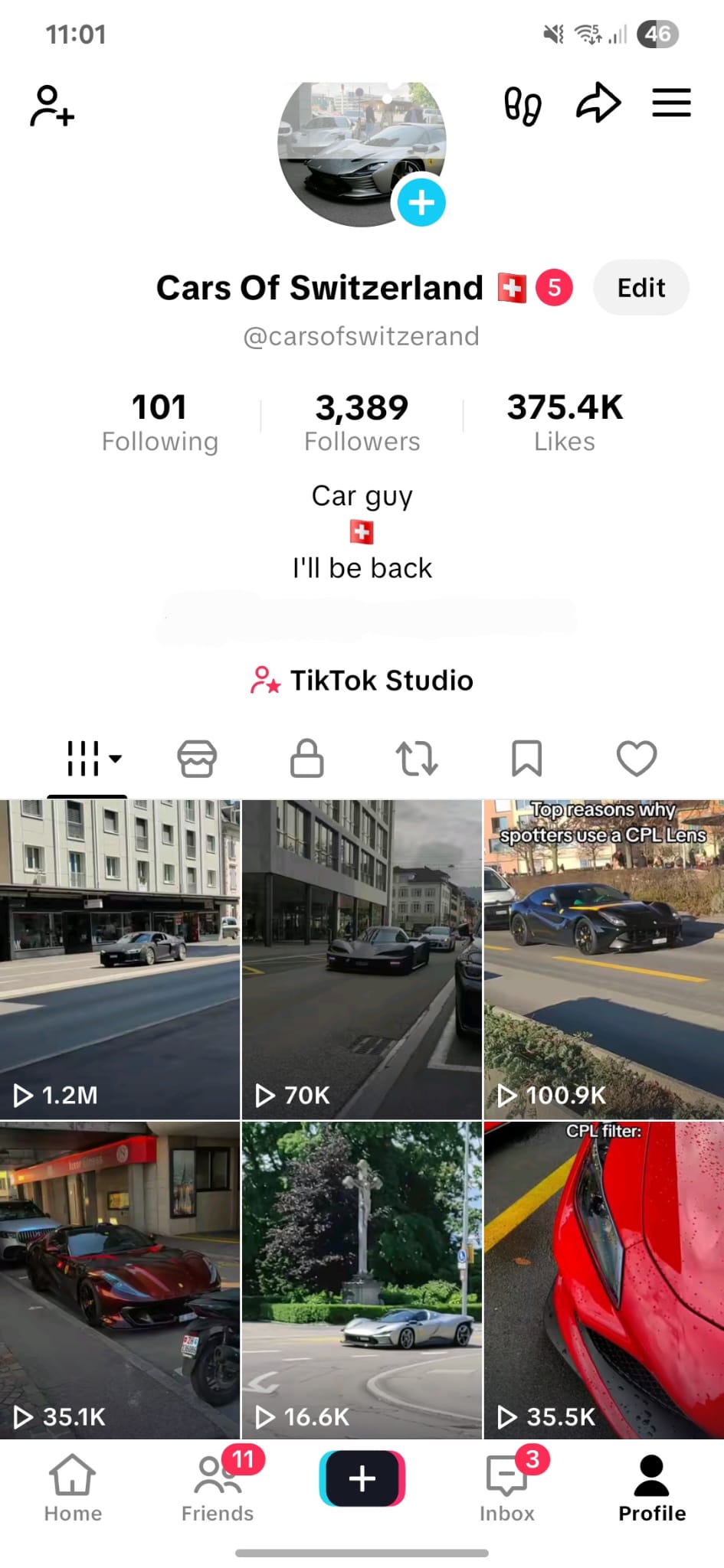Viewport: 724px width, 1568px height.
Task: Open TikTok Studio
Action: tap(362, 680)
